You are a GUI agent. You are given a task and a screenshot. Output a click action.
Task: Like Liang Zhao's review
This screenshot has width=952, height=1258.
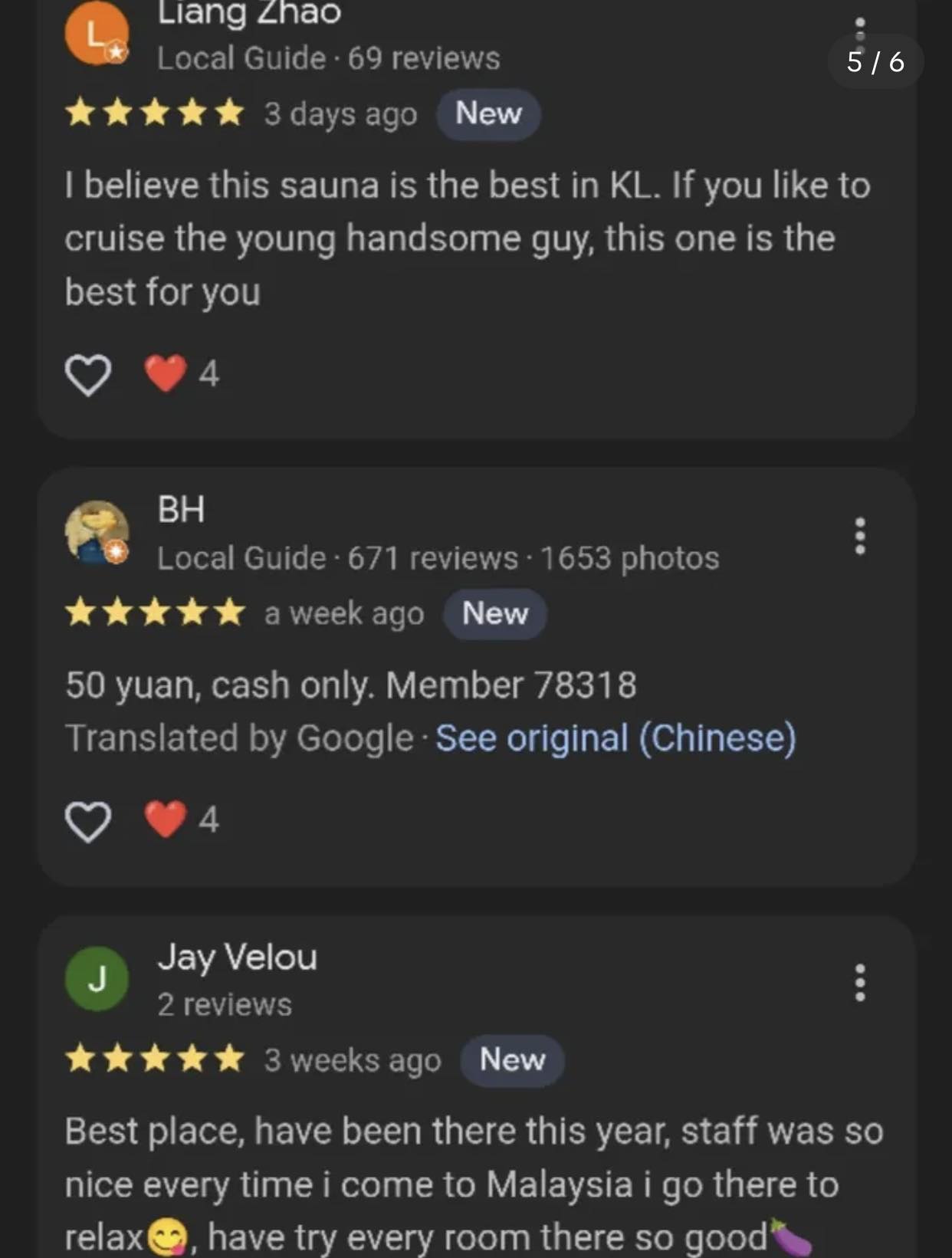[88, 375]
